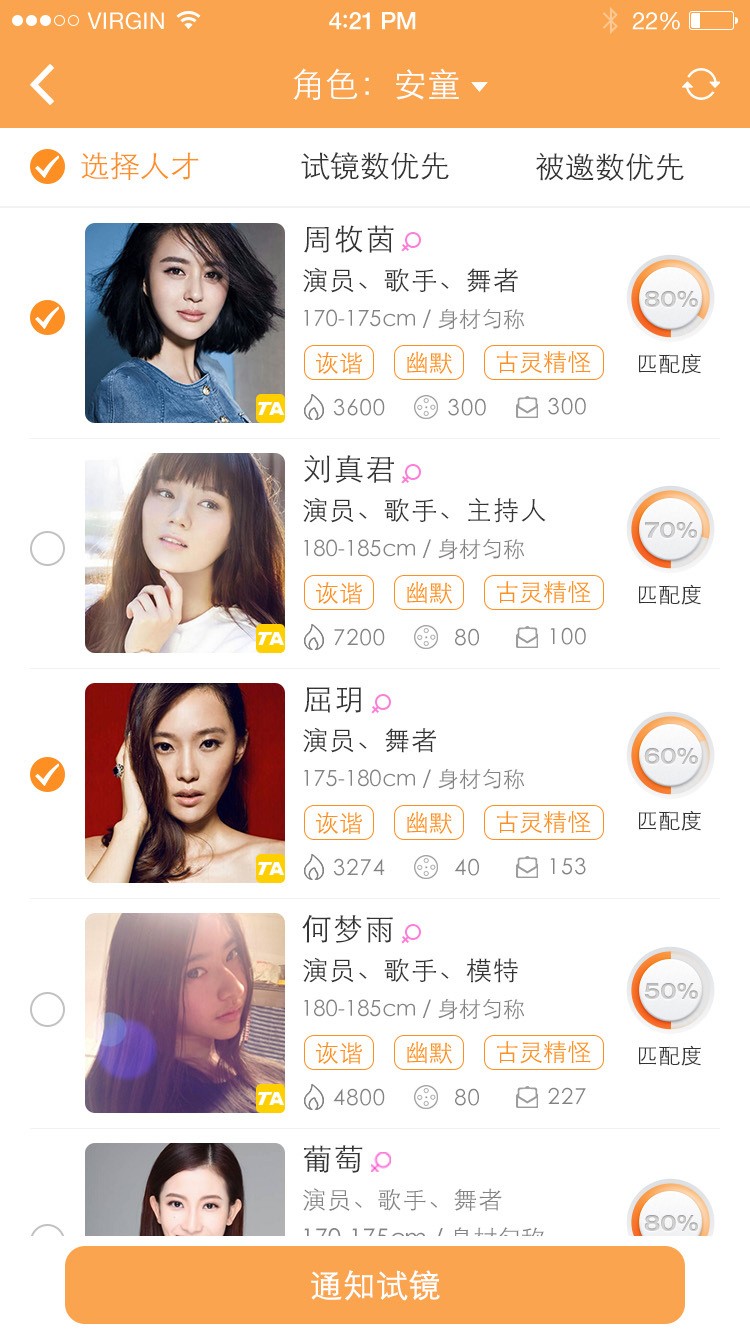Tap the 80% match progress ring for 周牧茵

(x=670, y=297)
